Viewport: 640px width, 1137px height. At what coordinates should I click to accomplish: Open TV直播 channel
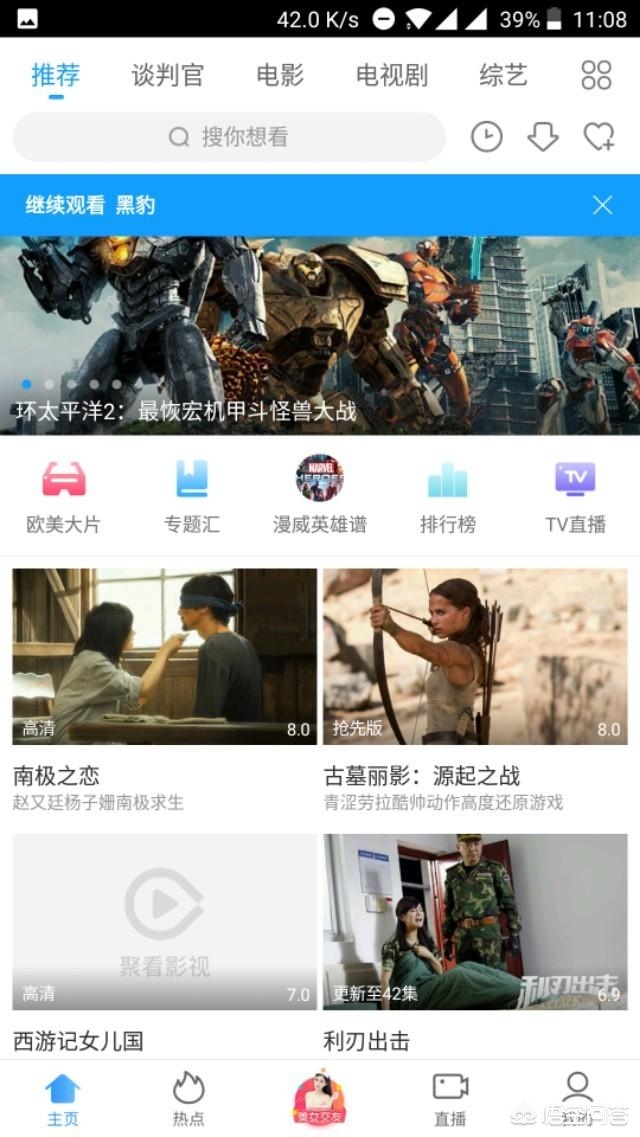575,495
